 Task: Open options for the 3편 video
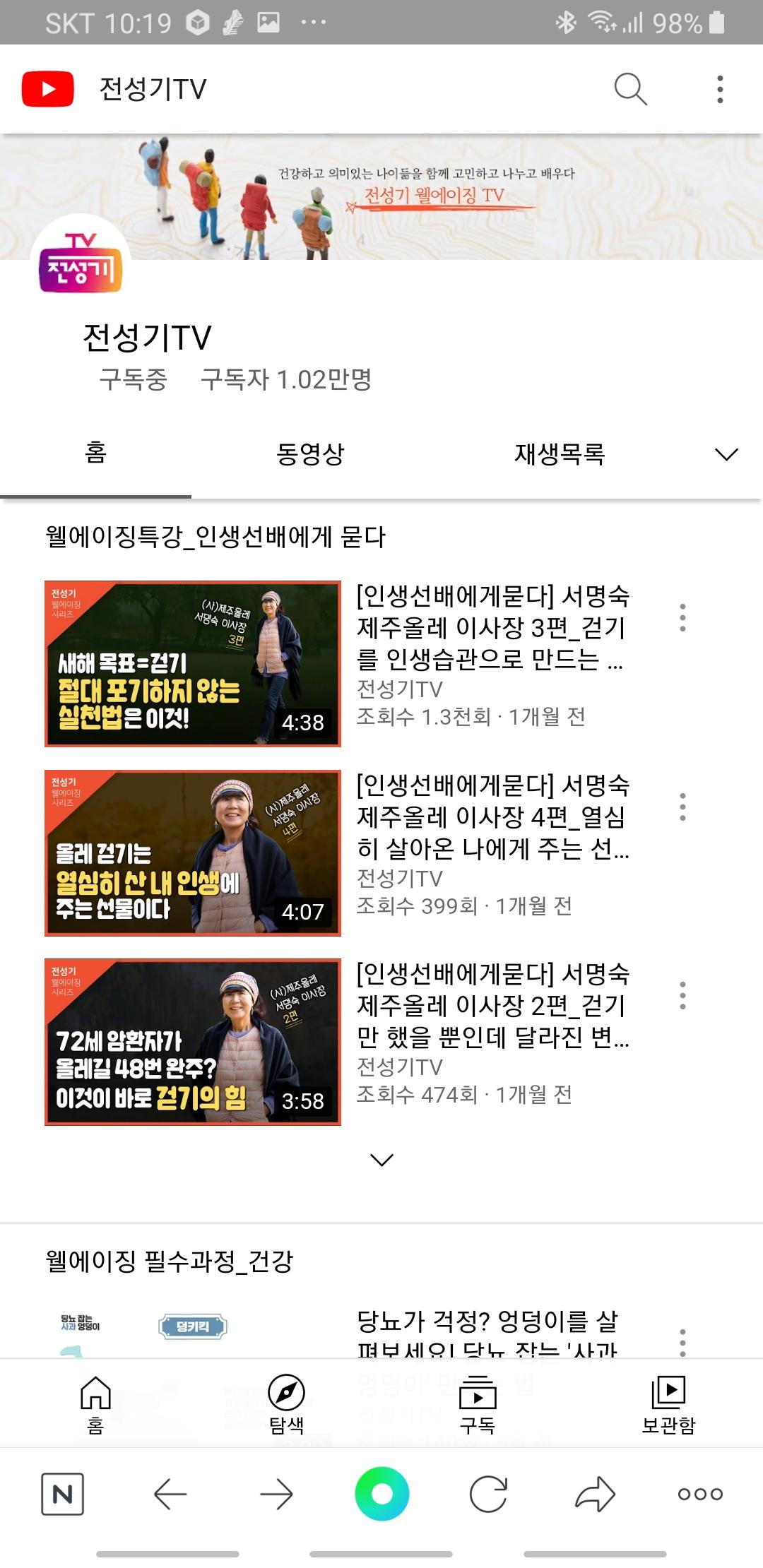point(682,618)
